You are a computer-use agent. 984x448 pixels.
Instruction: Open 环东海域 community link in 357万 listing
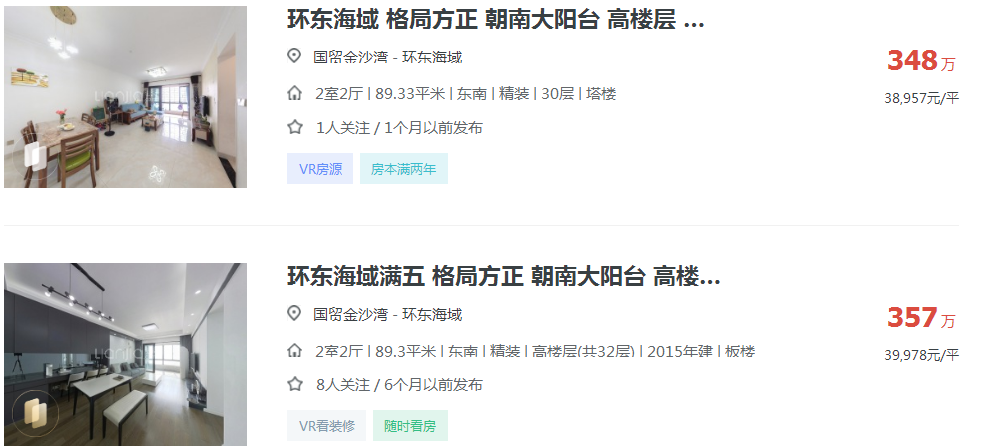point(432,314)
